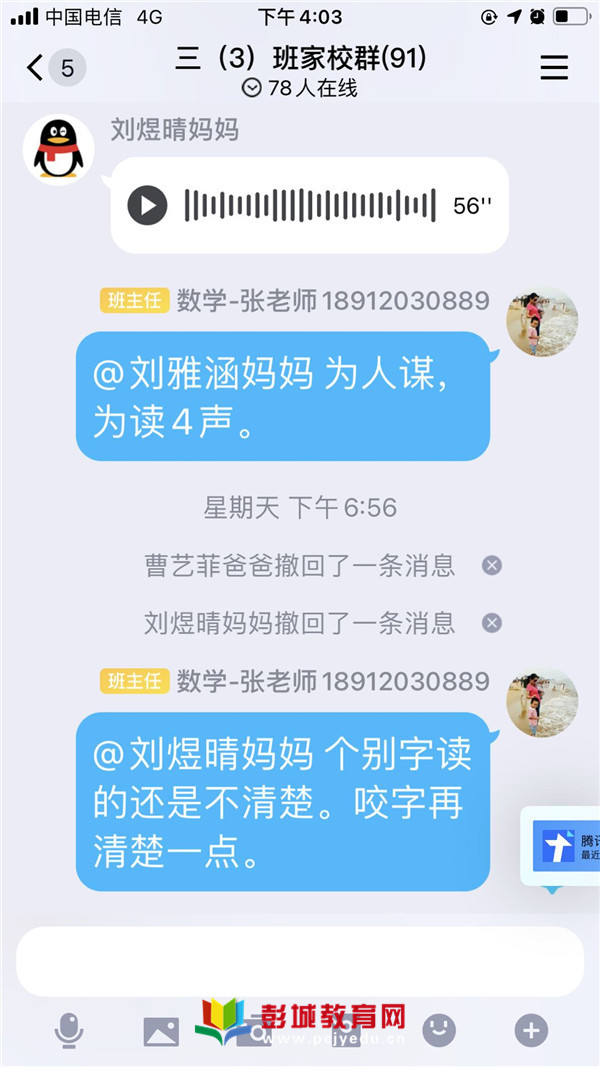Image resolution: width=600 pixels, height=1067 pixels.
Task: Dismiss 刘煜晴妈妈's recalled message notice
Action: 492,623
